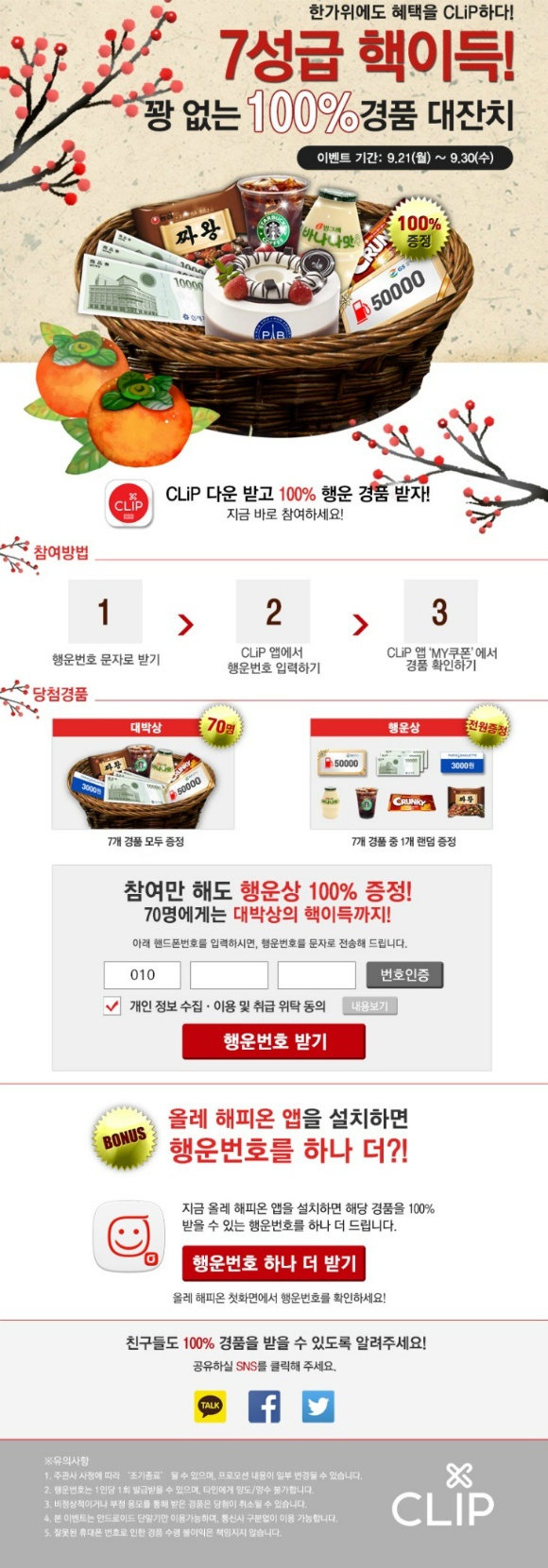Share the event on Twitter
The width and height of the screenshot is (548, 1568).
[318, 1406]
